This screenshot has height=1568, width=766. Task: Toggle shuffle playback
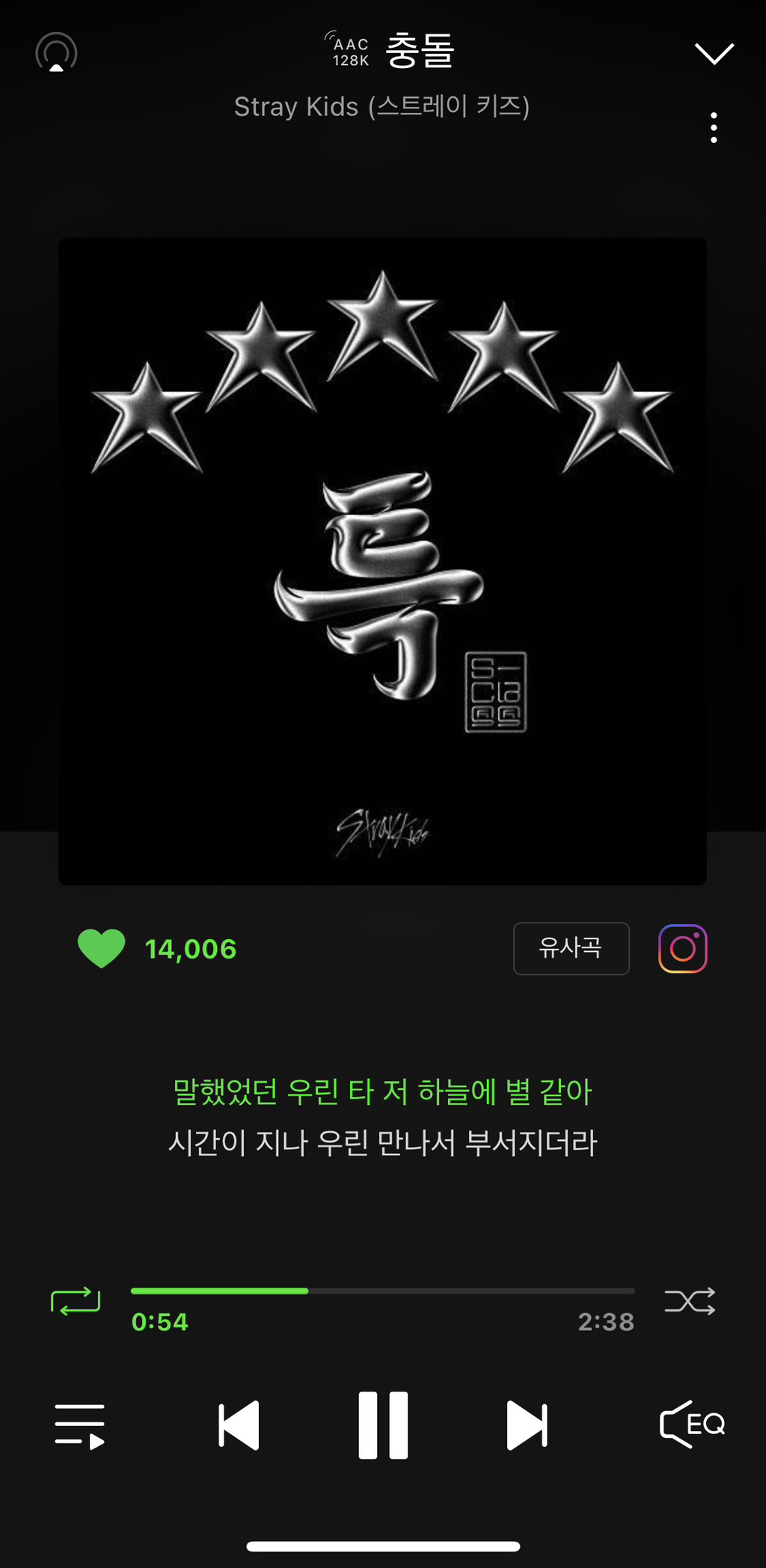coord(690,1301)
